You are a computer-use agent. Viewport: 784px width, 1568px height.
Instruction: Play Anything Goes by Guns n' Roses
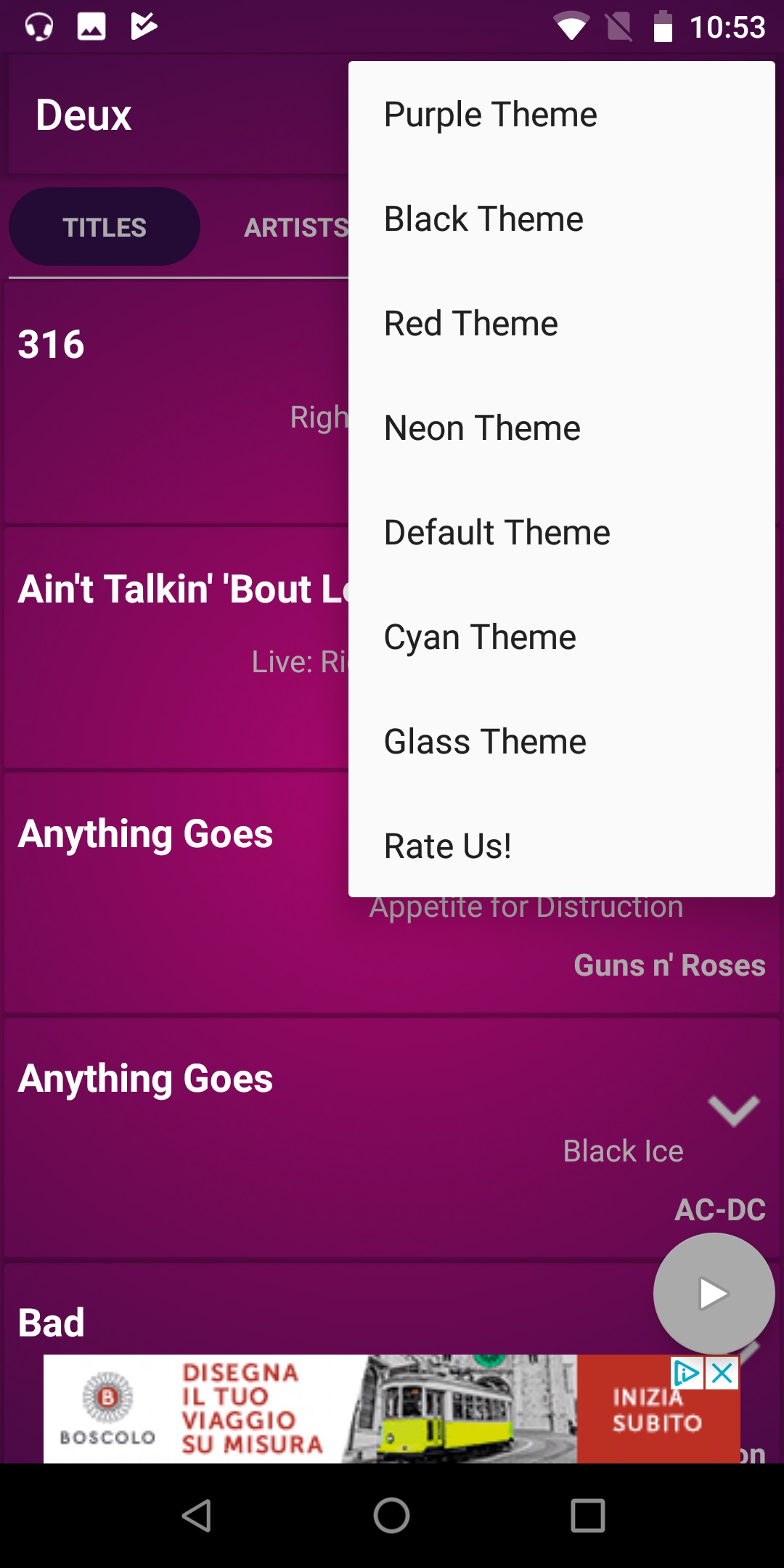[392, 893]
